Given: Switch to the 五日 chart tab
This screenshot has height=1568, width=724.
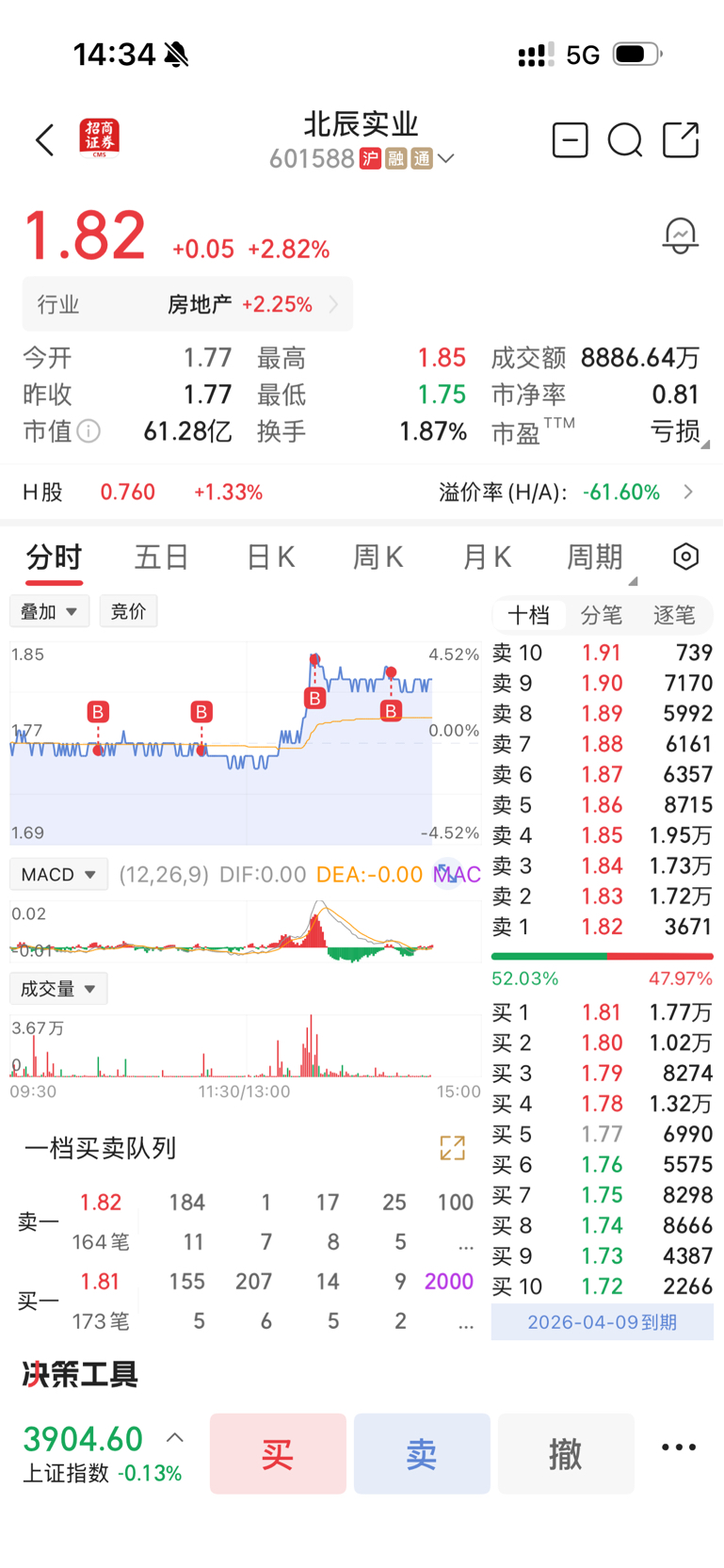Looking at the screenshot, I should point(161,558).
